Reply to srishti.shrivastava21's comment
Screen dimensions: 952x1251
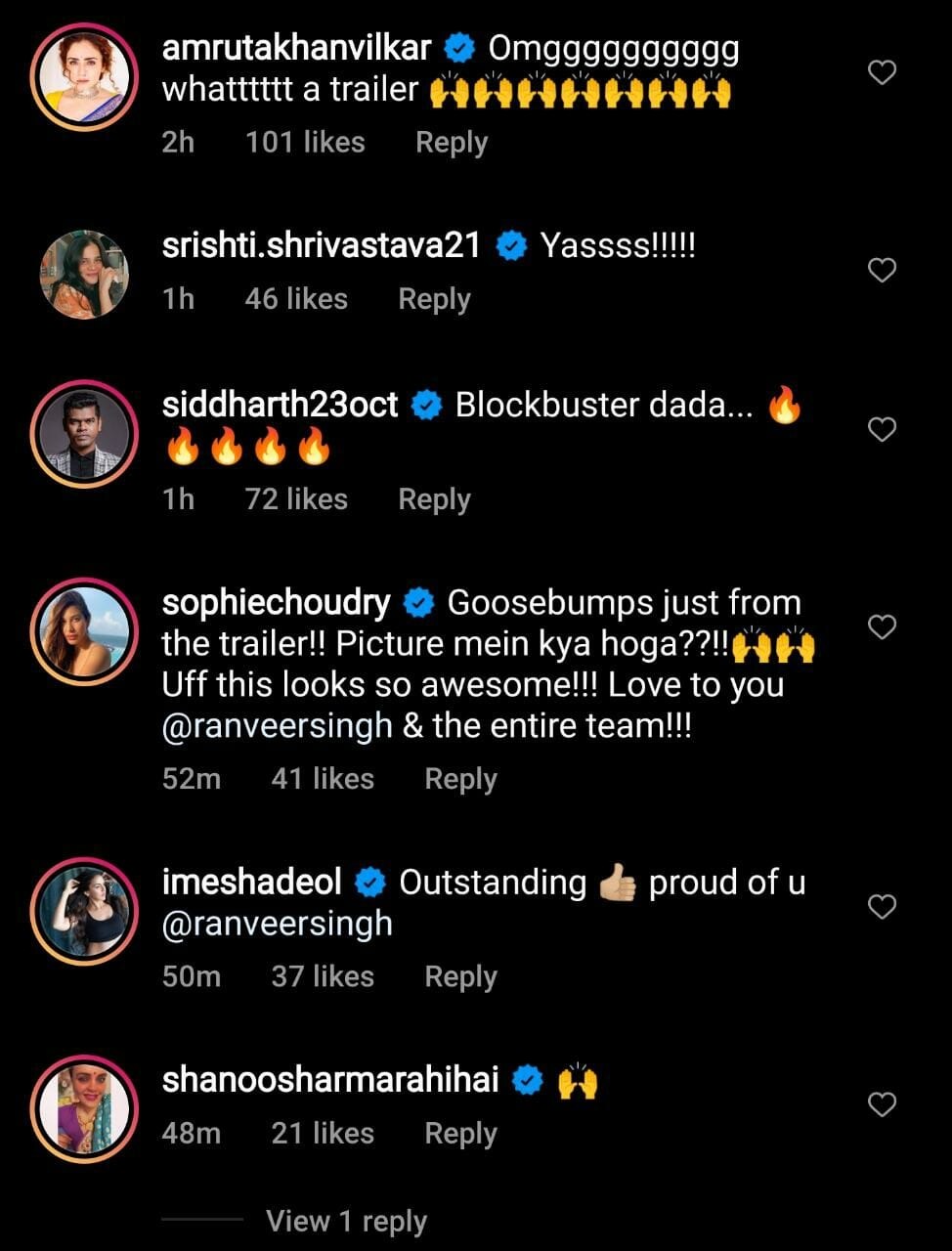(x=434, y=299)
